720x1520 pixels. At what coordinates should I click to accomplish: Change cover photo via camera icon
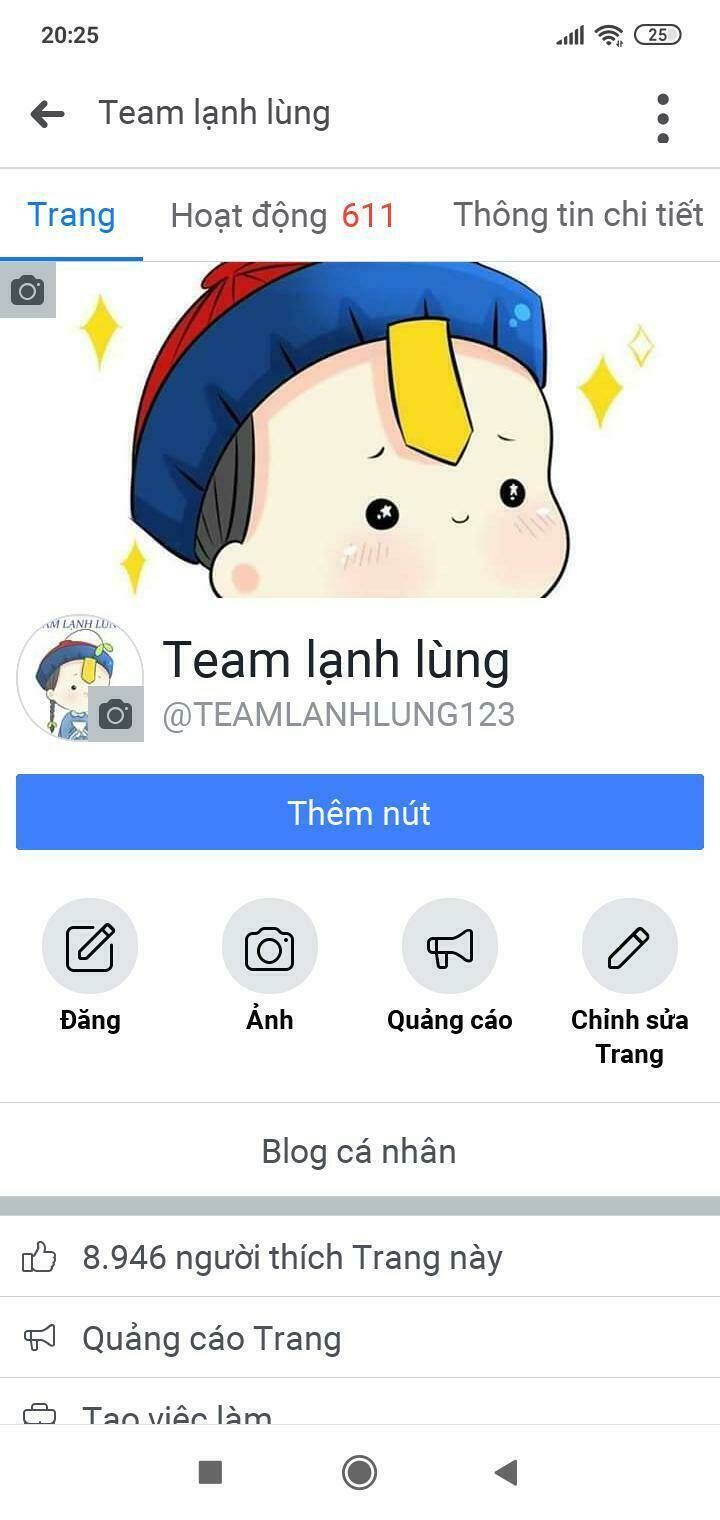tap(28, 290)
